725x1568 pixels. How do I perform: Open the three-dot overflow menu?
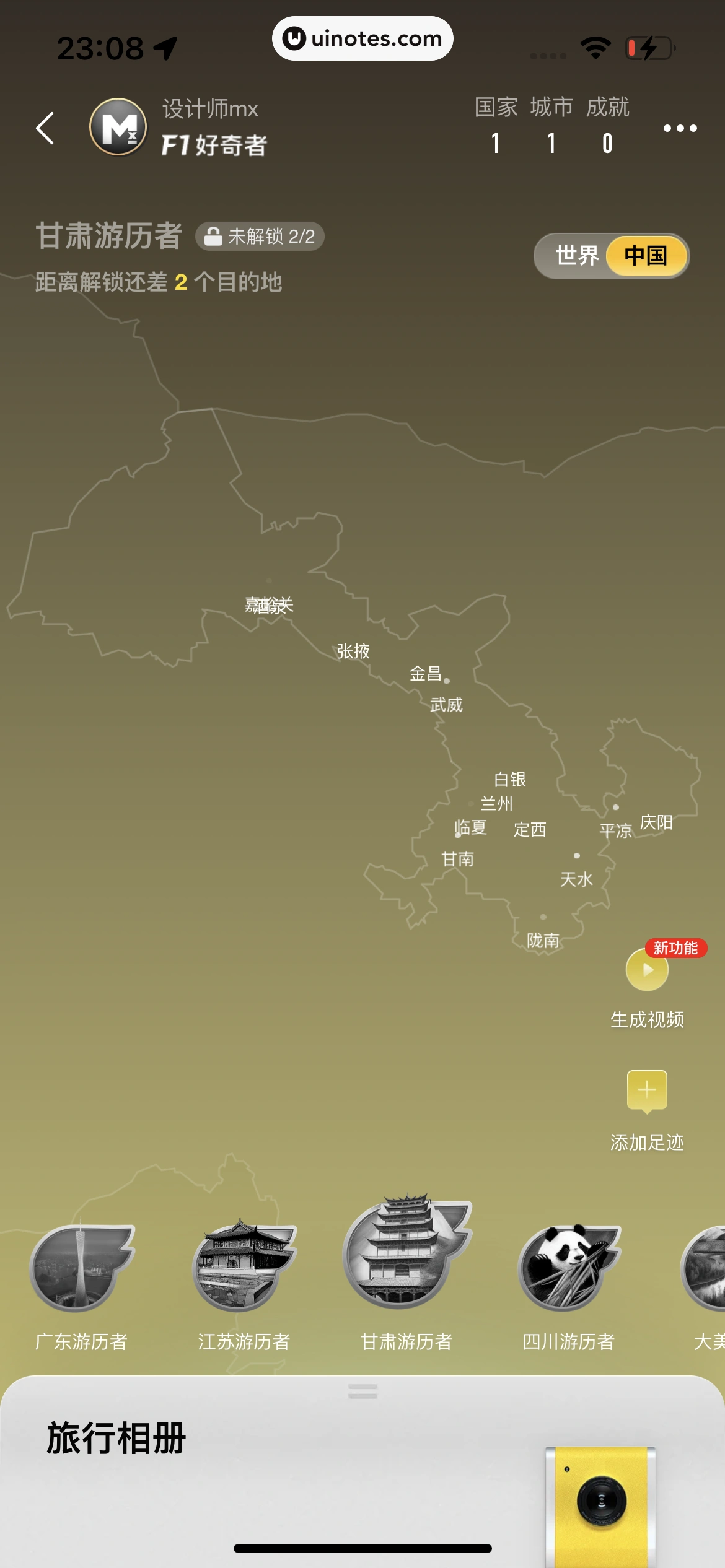pyautogui.click(x=680, y=128)
